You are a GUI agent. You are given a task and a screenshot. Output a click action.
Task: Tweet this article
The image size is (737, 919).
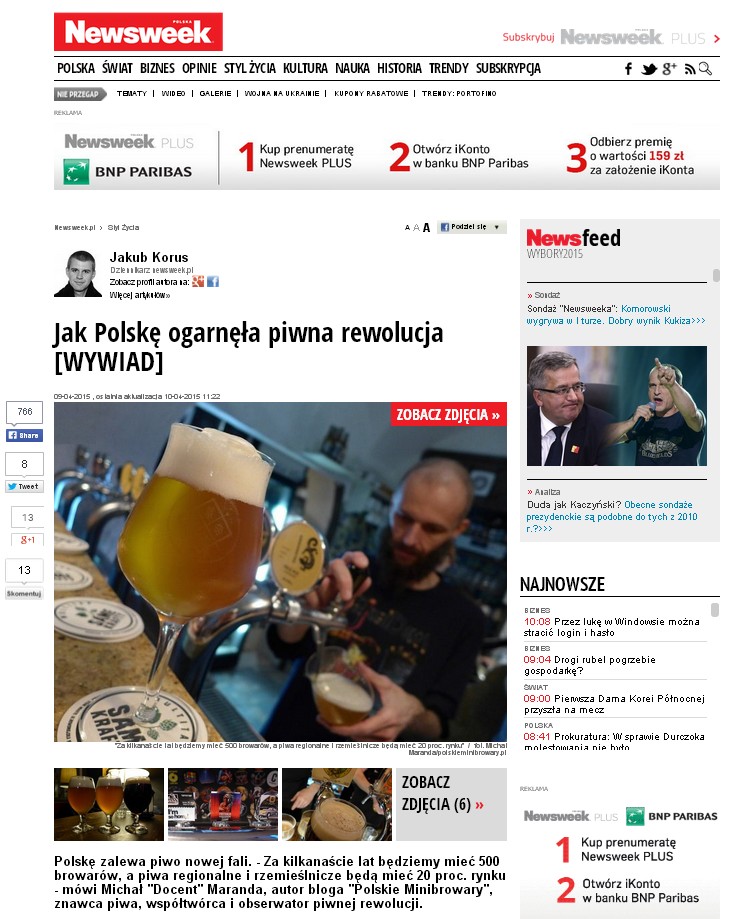coord(24,486)
